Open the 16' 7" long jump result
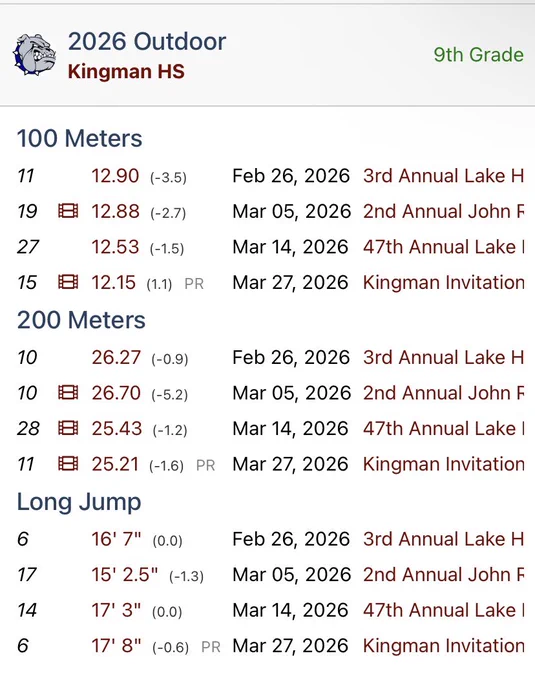Viewport: 535px width, 680px height. click(116, 539)
